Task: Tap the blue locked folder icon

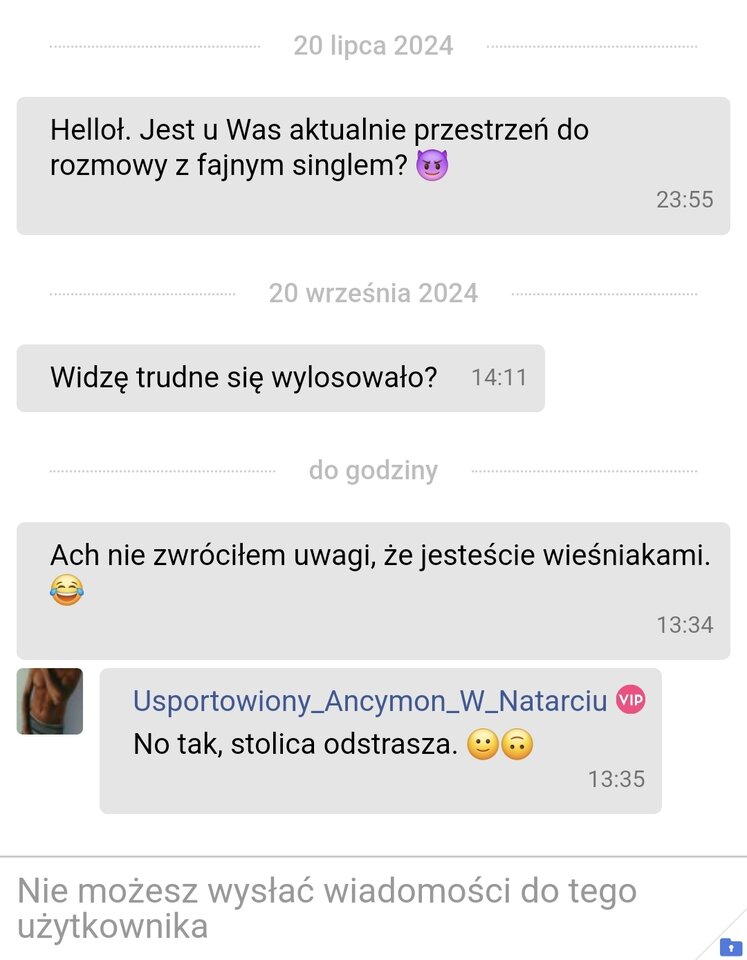Action: 733,948
